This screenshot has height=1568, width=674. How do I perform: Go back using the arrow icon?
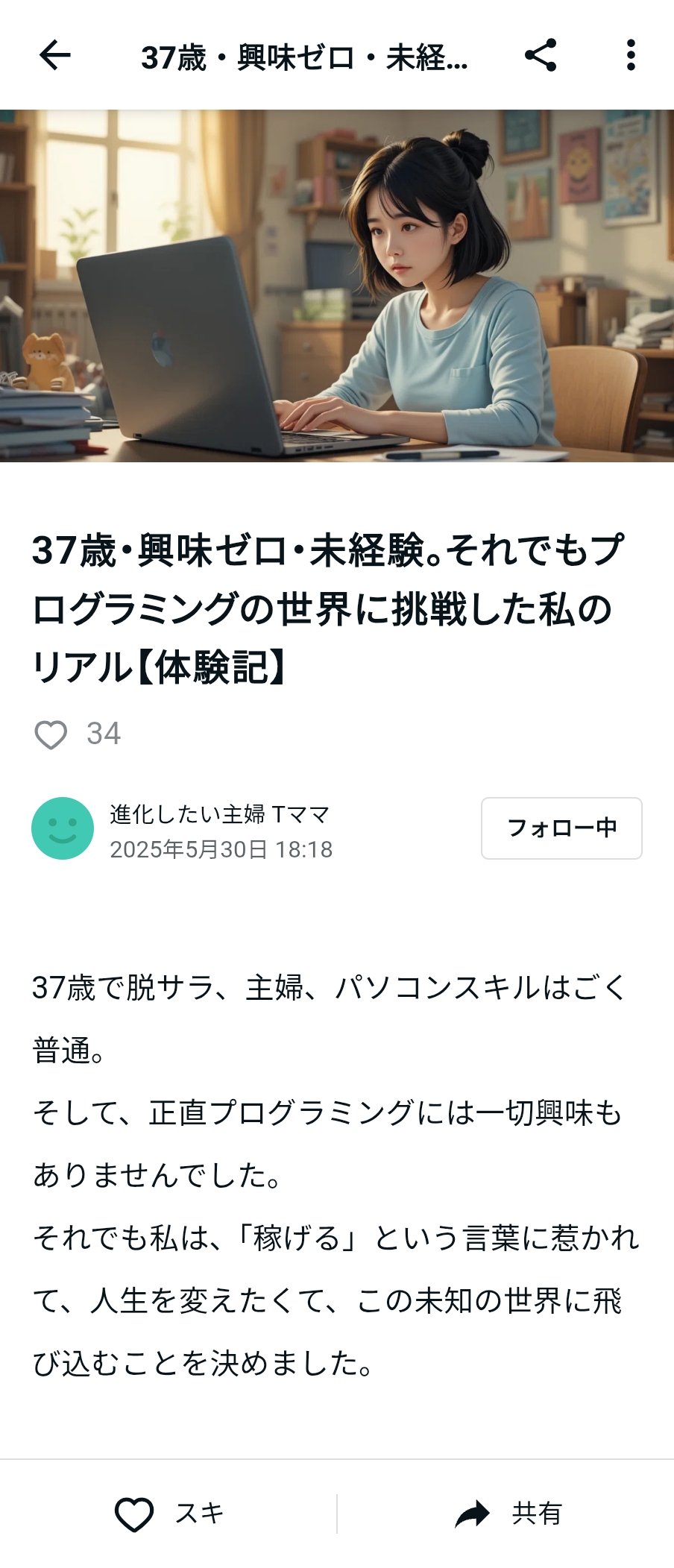tap(54, 55)
